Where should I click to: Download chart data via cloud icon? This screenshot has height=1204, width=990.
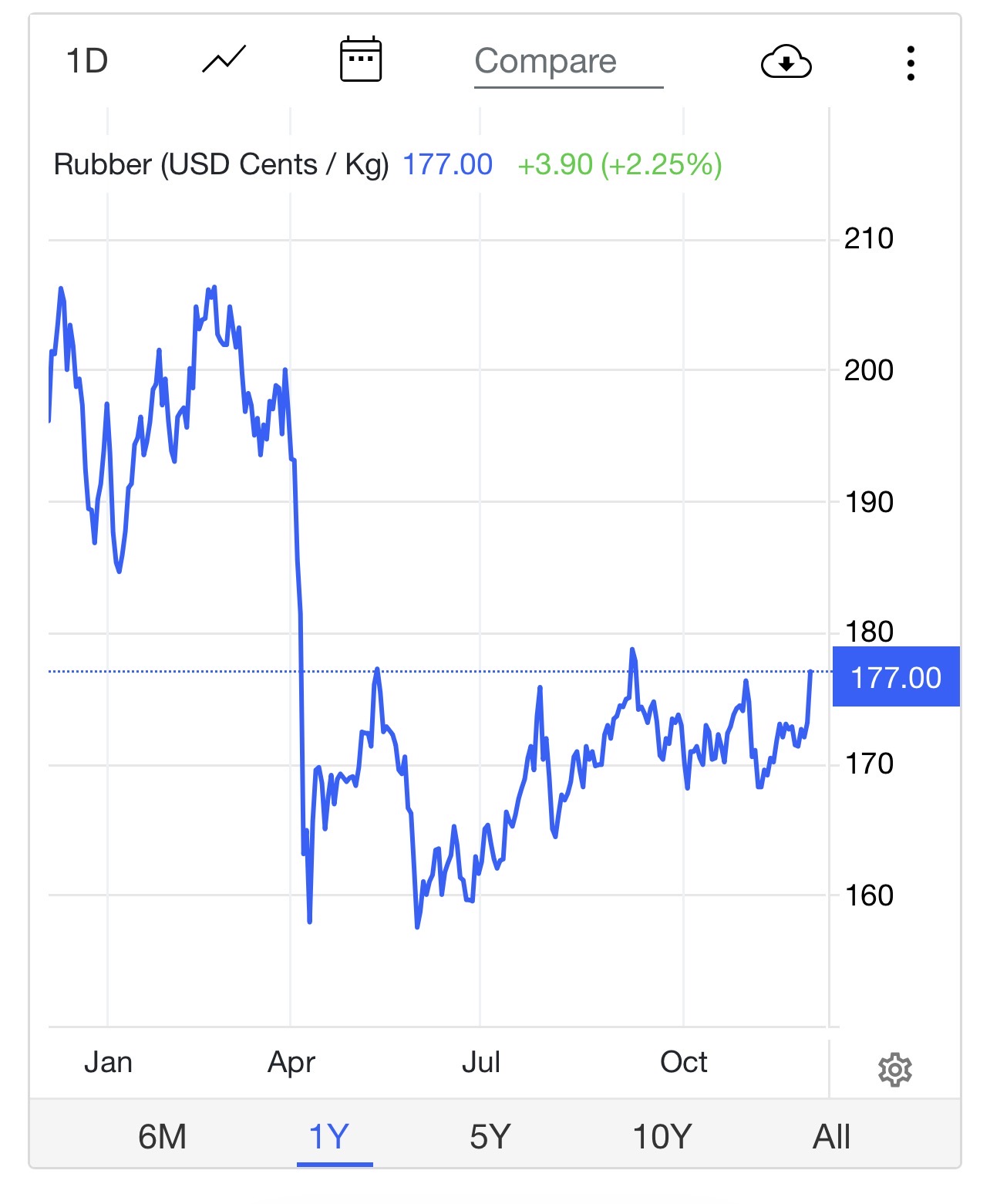click(x=786, y=62)
